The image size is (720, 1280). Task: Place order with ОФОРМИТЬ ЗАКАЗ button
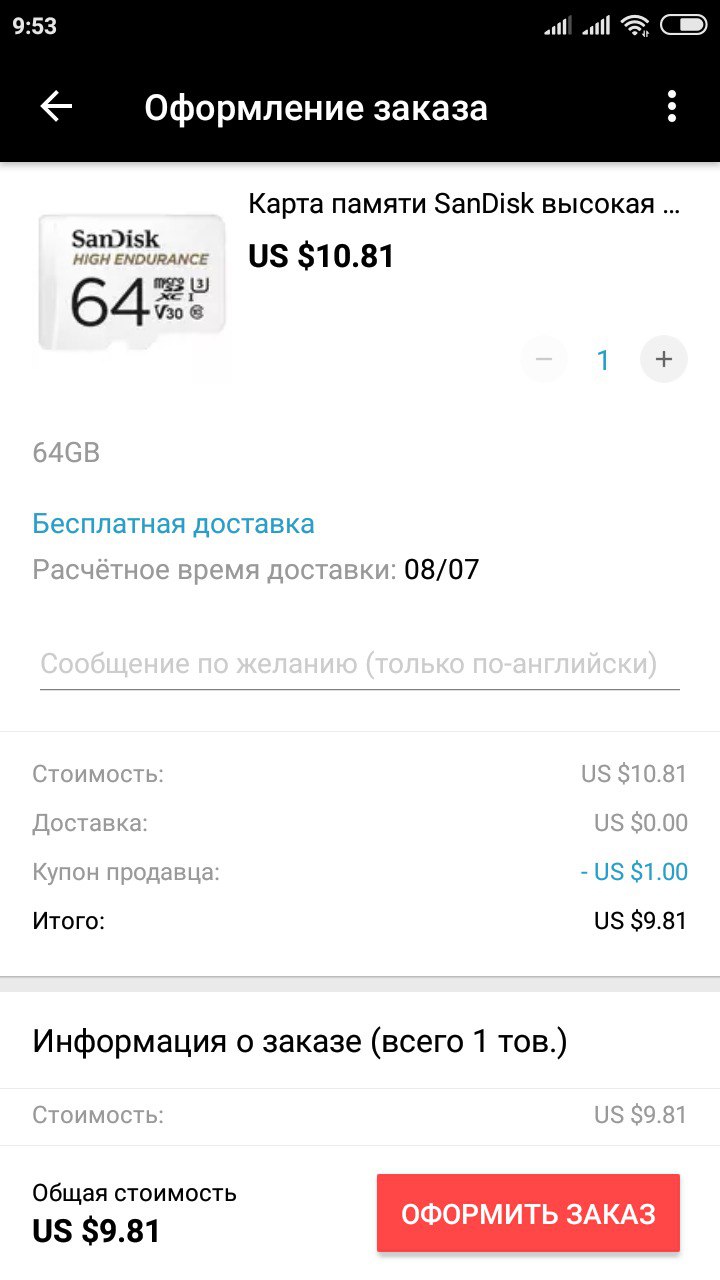(x=528, y=1213)
